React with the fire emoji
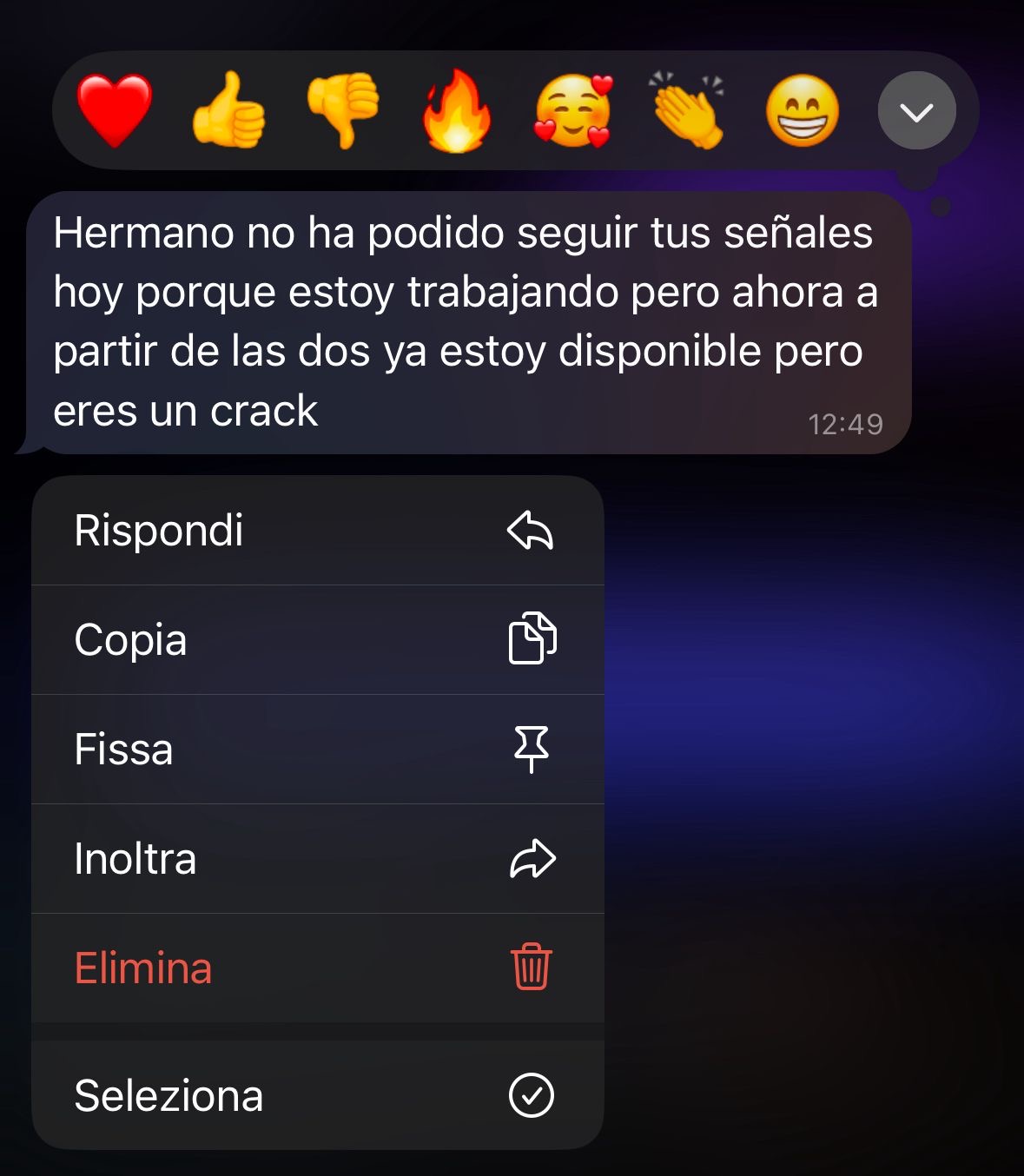This screenshot has width=1024, height=1176. (x=457, y=111)
